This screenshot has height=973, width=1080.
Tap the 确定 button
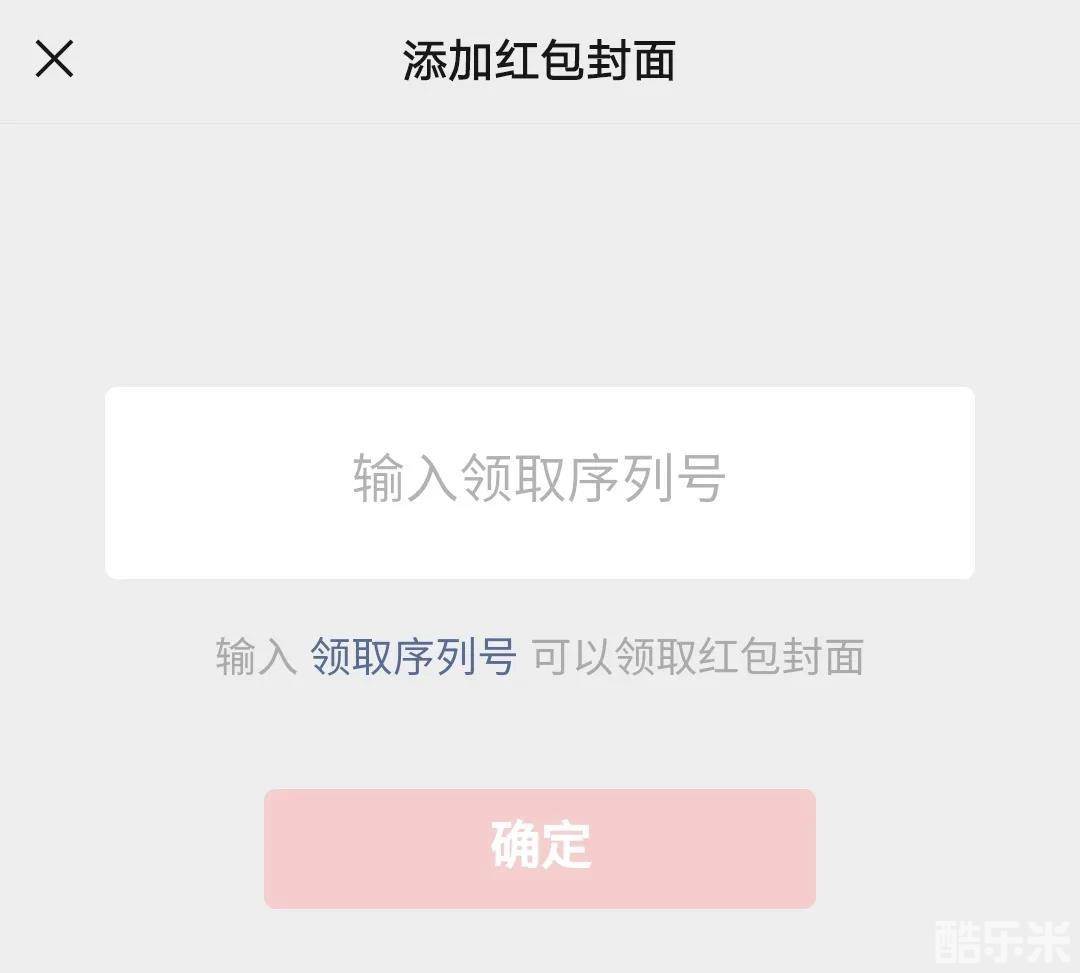pyautogui.click(x=540, y=848)
